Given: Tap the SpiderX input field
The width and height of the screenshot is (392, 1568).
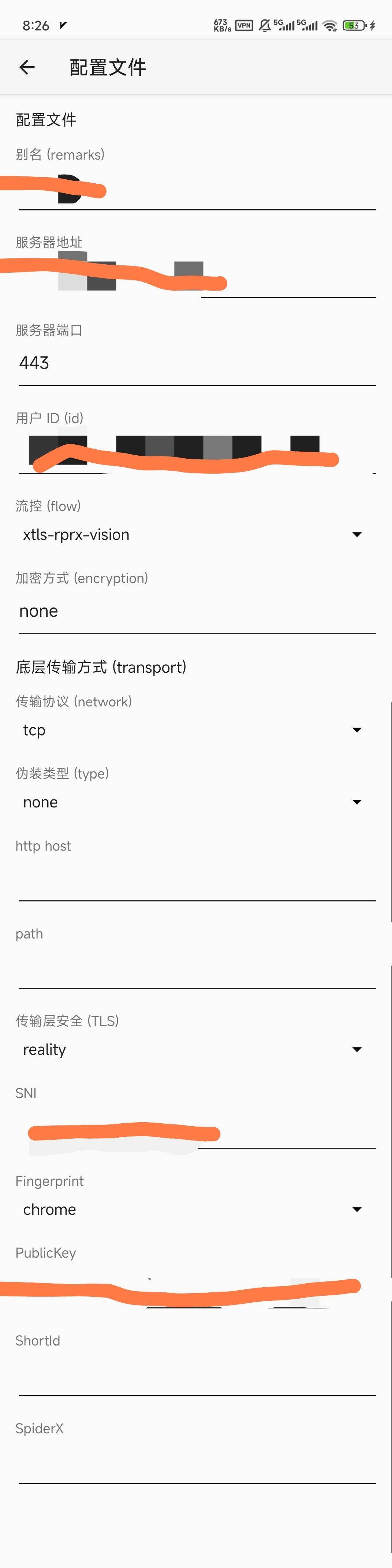Looking at the screenshot, I should coord(197,1463).
